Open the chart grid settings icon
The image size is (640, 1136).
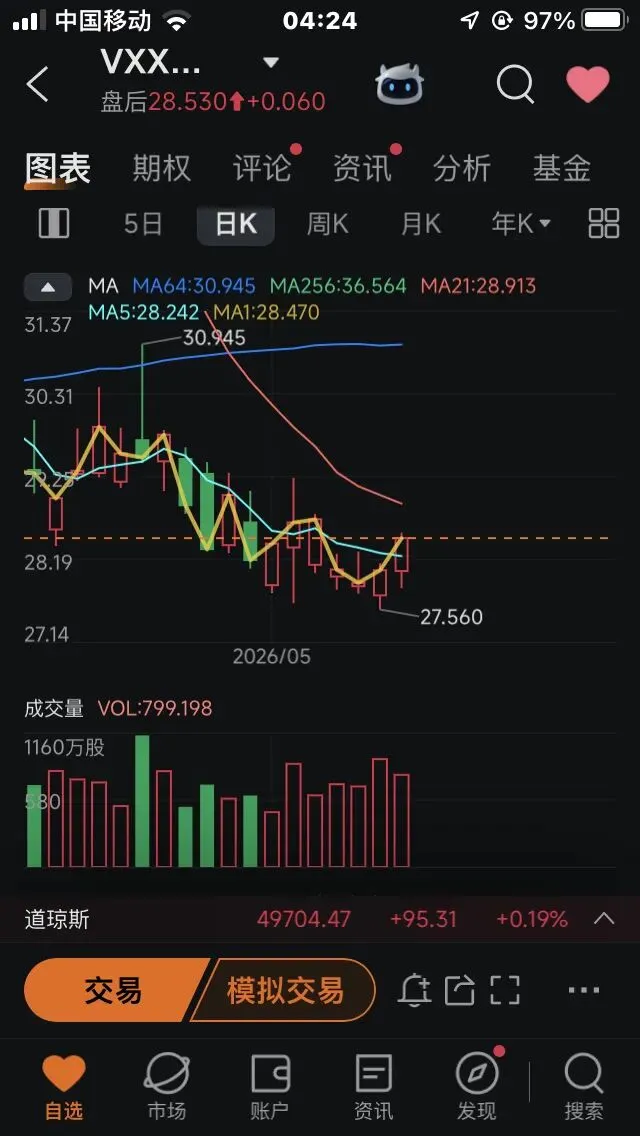pos(604,223)
